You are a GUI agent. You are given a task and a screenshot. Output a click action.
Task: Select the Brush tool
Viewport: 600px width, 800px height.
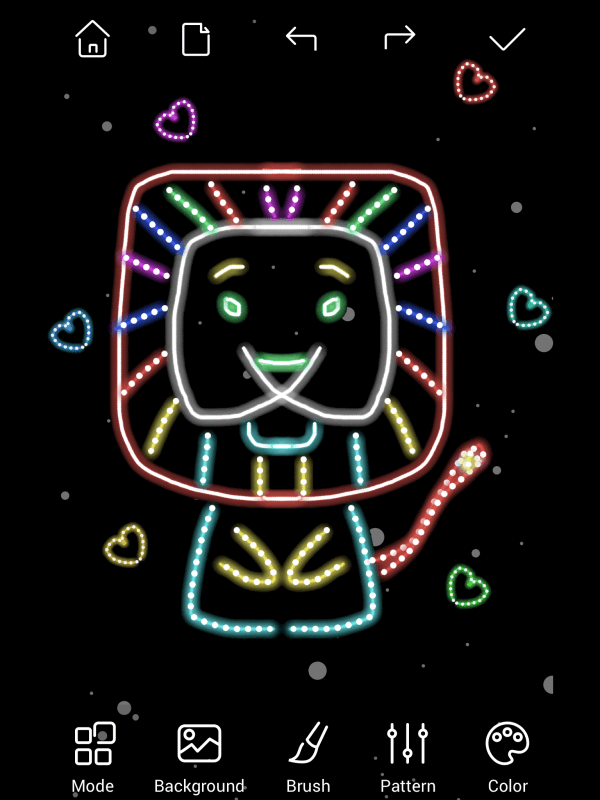(307, 757)
